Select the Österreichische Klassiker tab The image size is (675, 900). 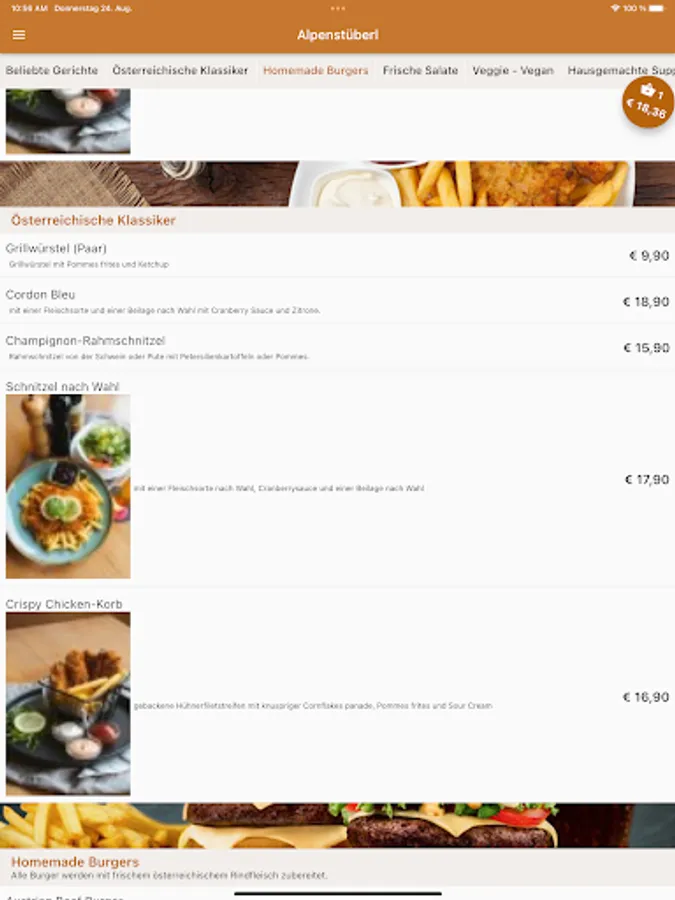180,70
